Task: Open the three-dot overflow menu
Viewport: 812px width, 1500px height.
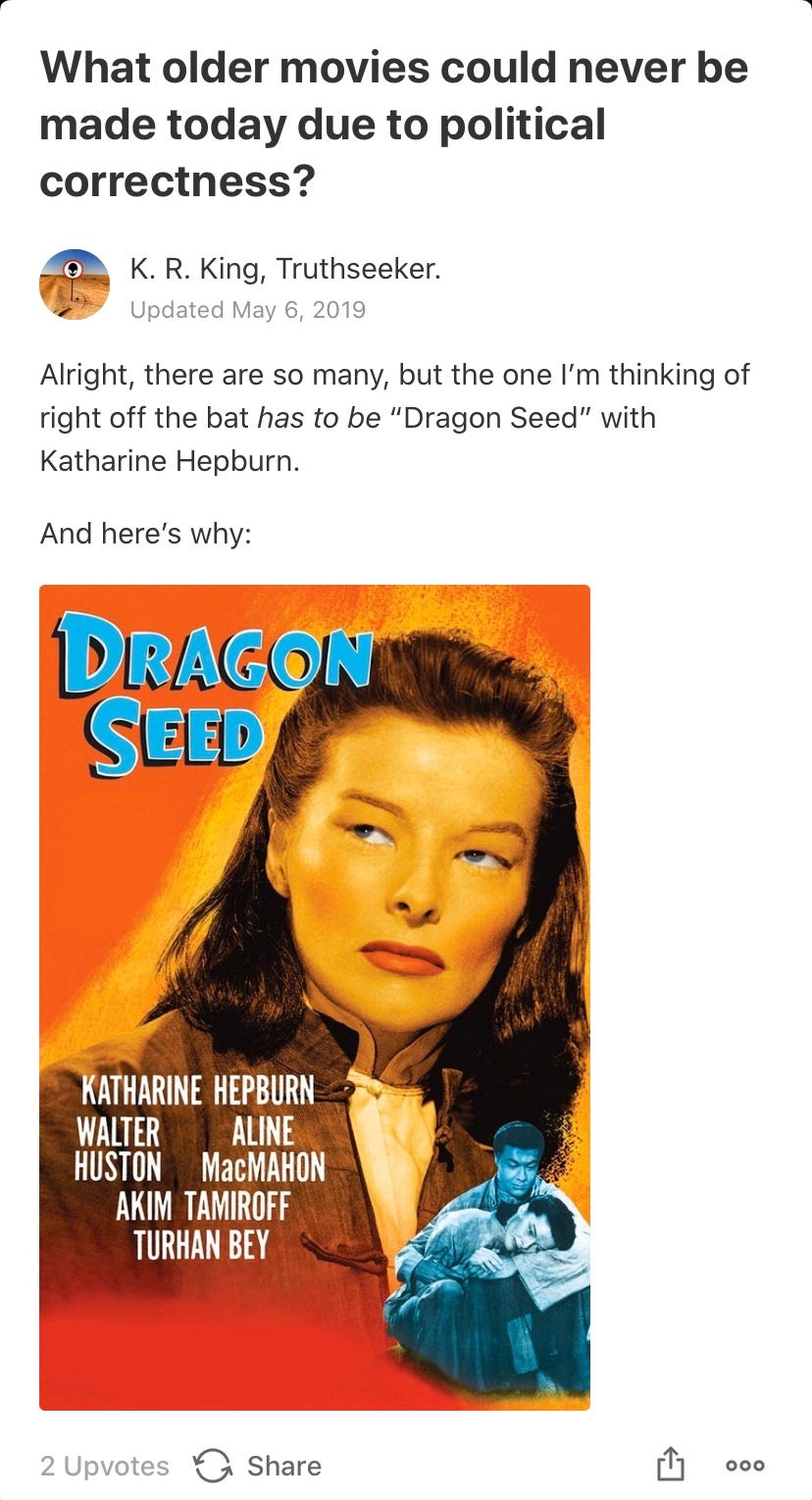Action: (x=744, y=1466)
